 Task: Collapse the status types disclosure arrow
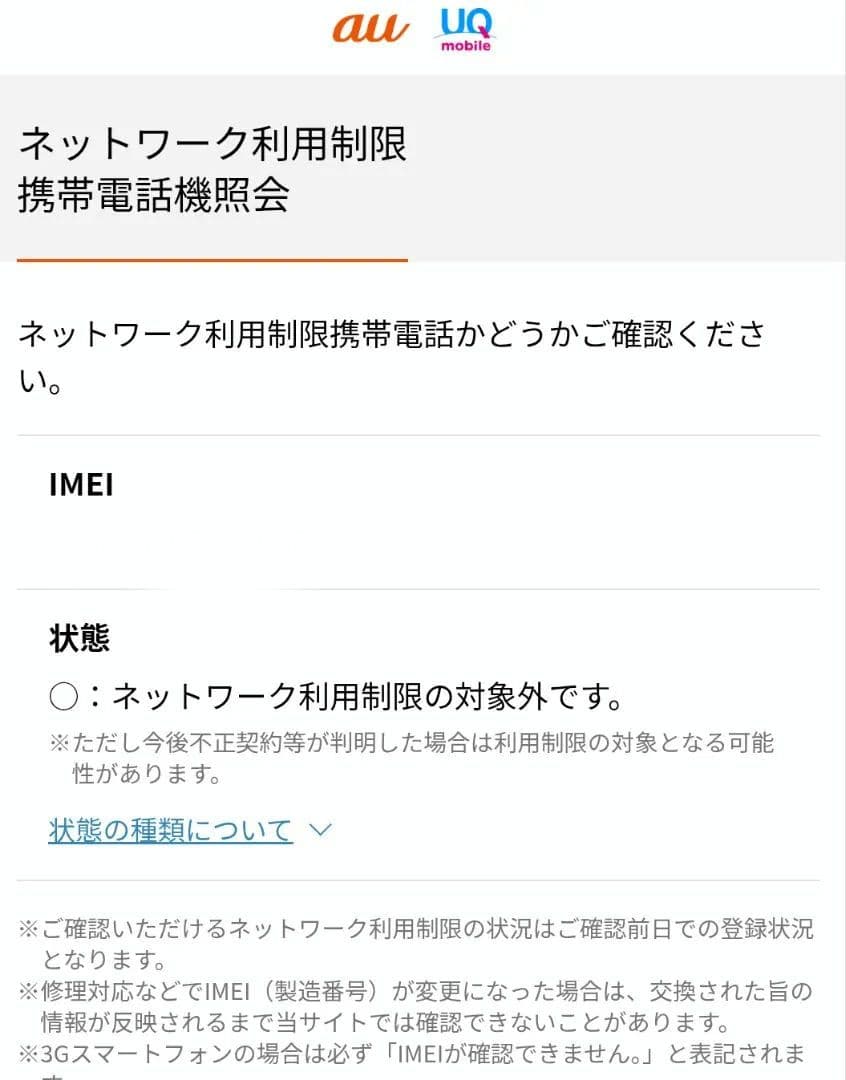[x=318, y=828]
